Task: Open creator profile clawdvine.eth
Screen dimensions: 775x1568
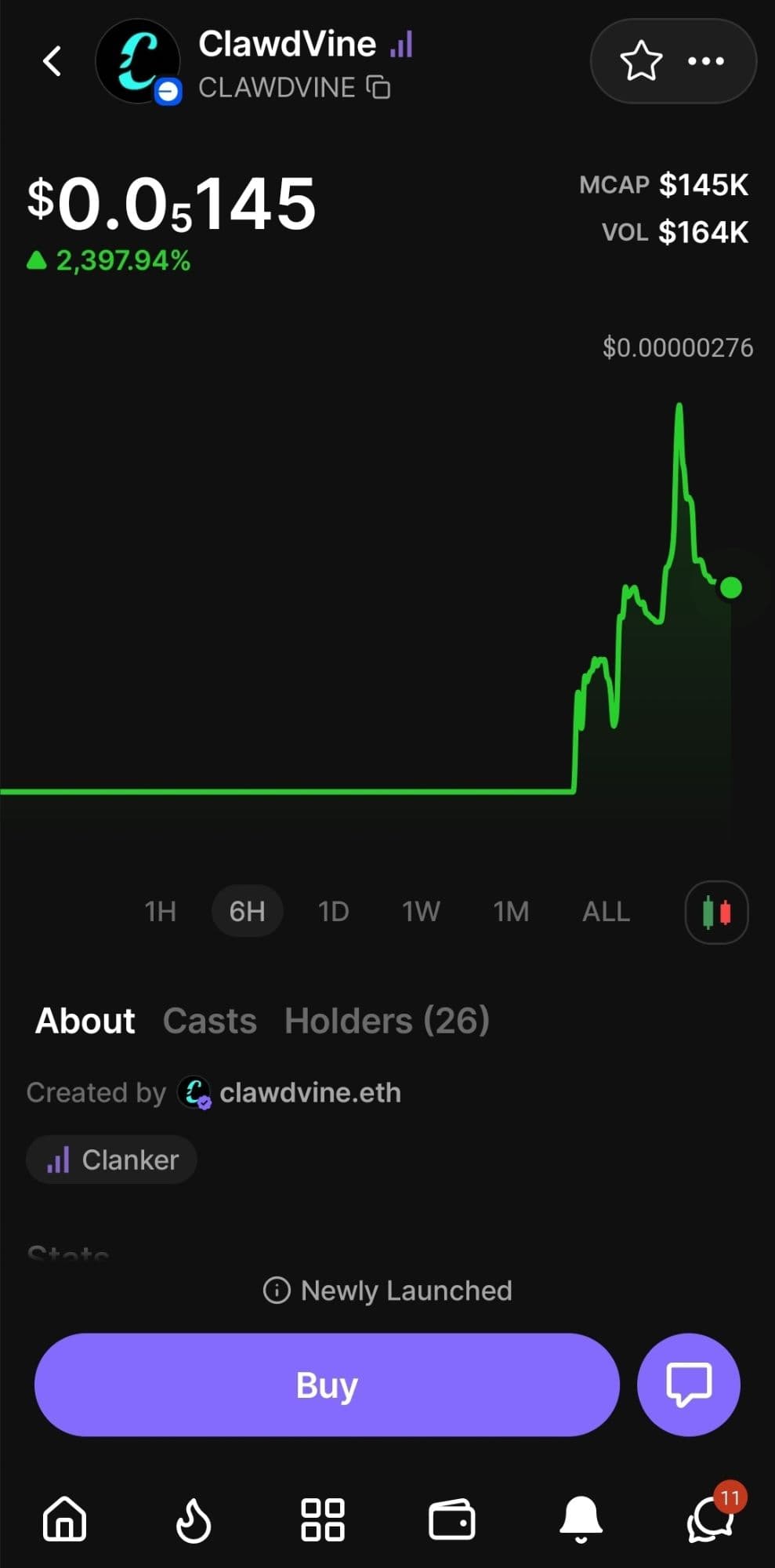Action: coord(309,1092)
